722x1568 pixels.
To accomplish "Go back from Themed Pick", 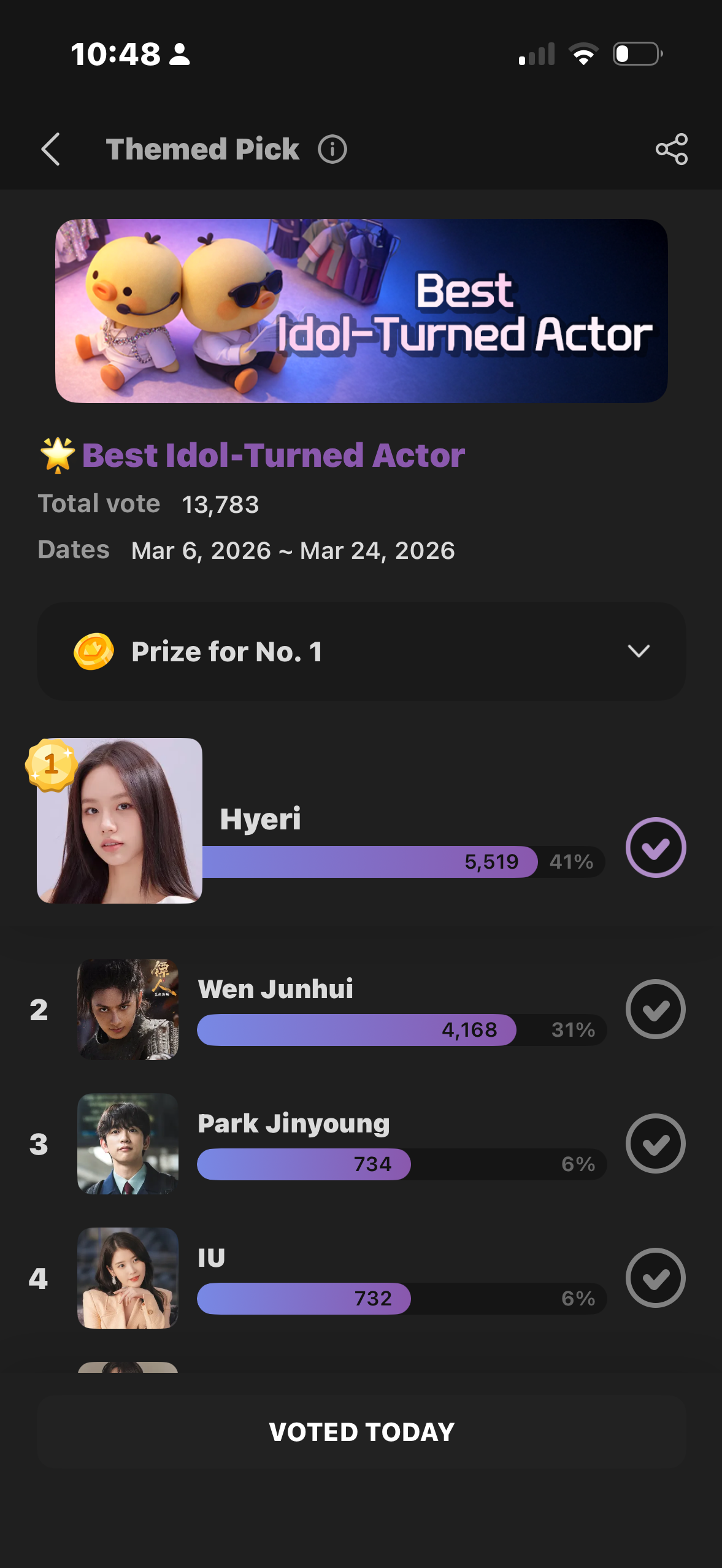I will click(51, 149).
